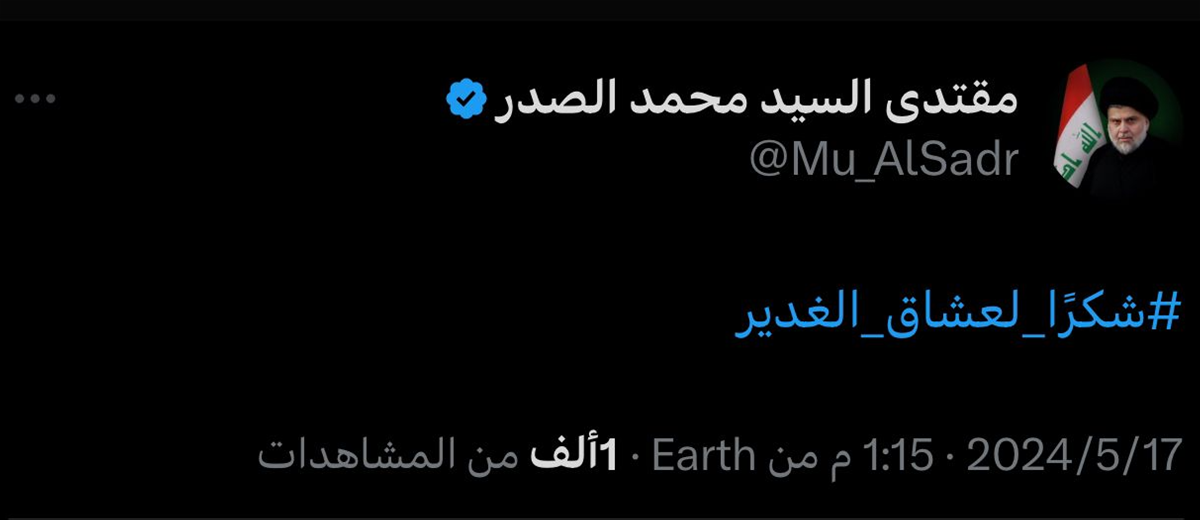
Task: Open the profile name مقتدى السيد محمد الصدر
Action: (x=757, y=100)
